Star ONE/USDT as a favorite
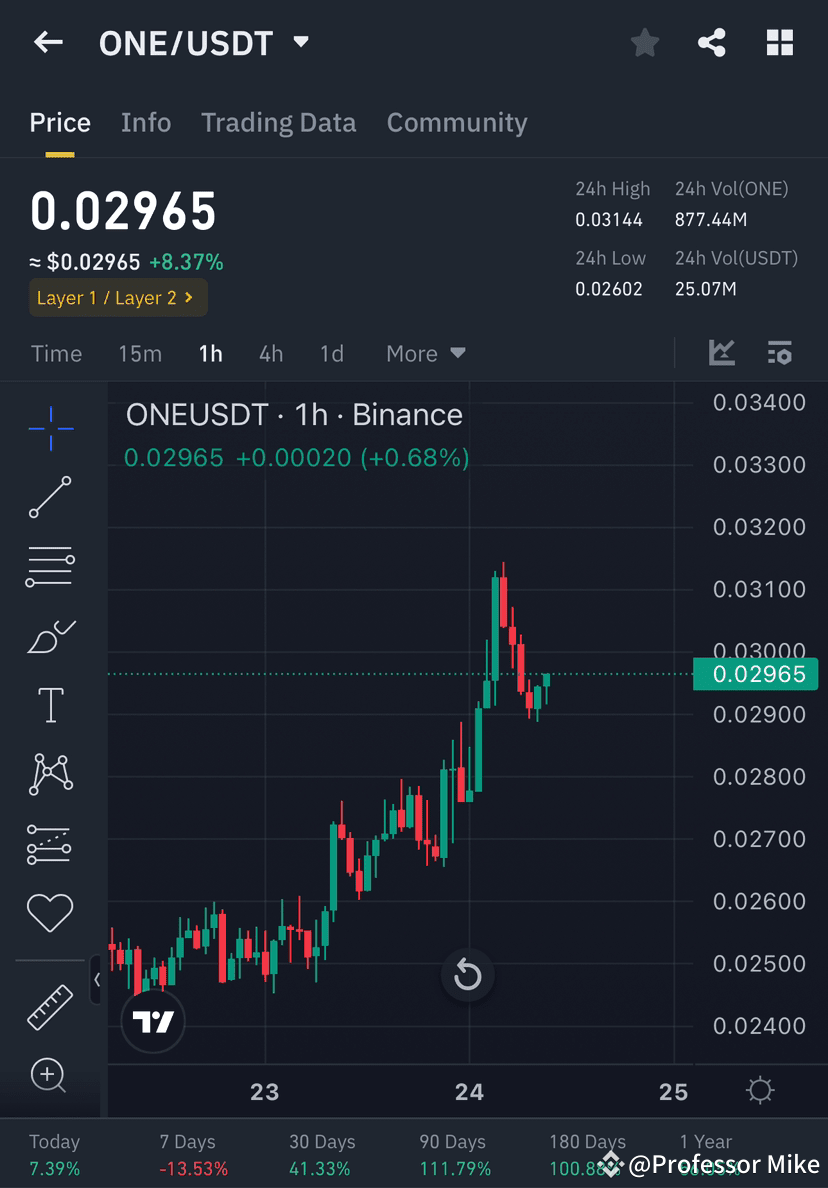 pyautogui.click(x=644, y=42)
